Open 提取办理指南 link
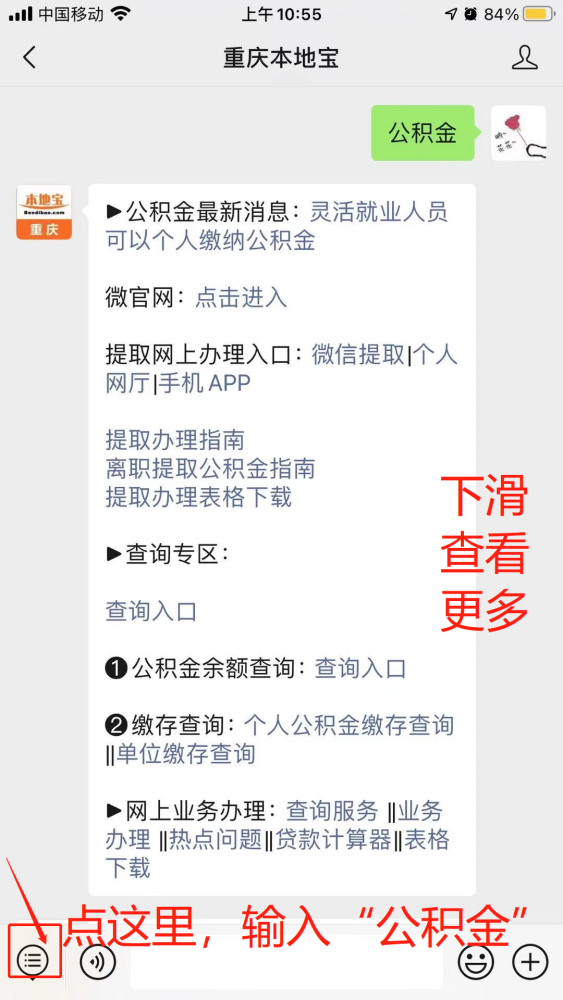This screenshot has width=563, height=1000. coord(175,440)
